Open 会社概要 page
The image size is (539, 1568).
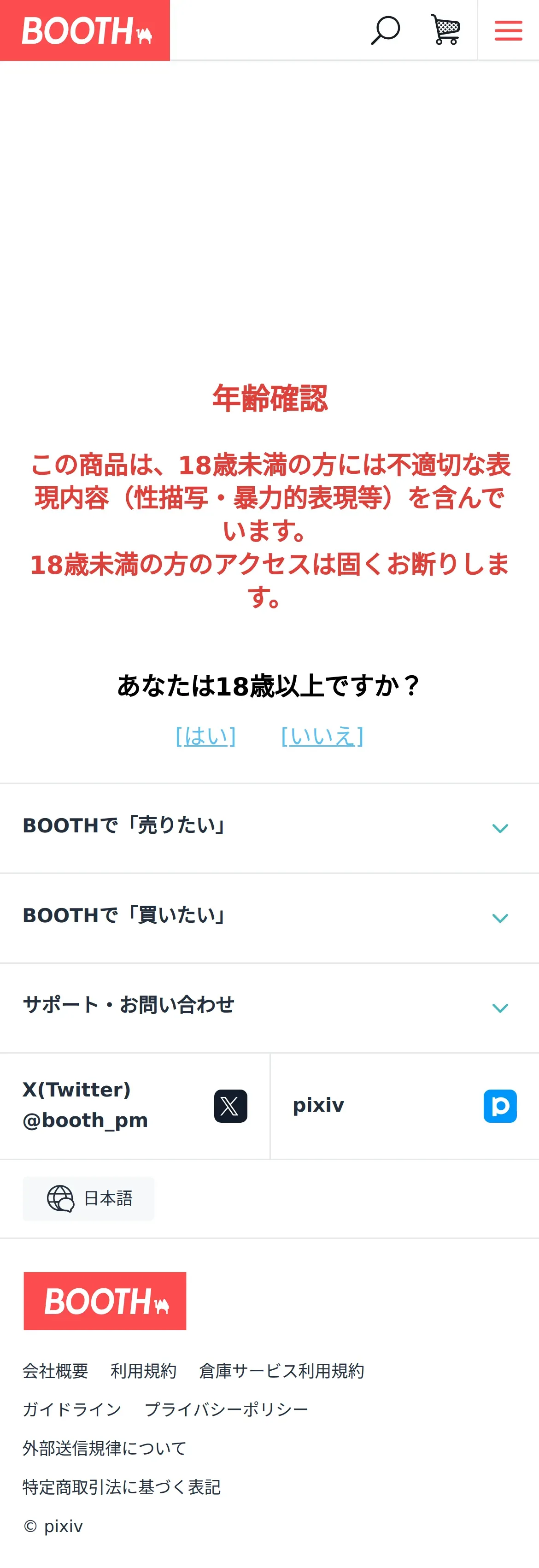(x=55, y=1371)
